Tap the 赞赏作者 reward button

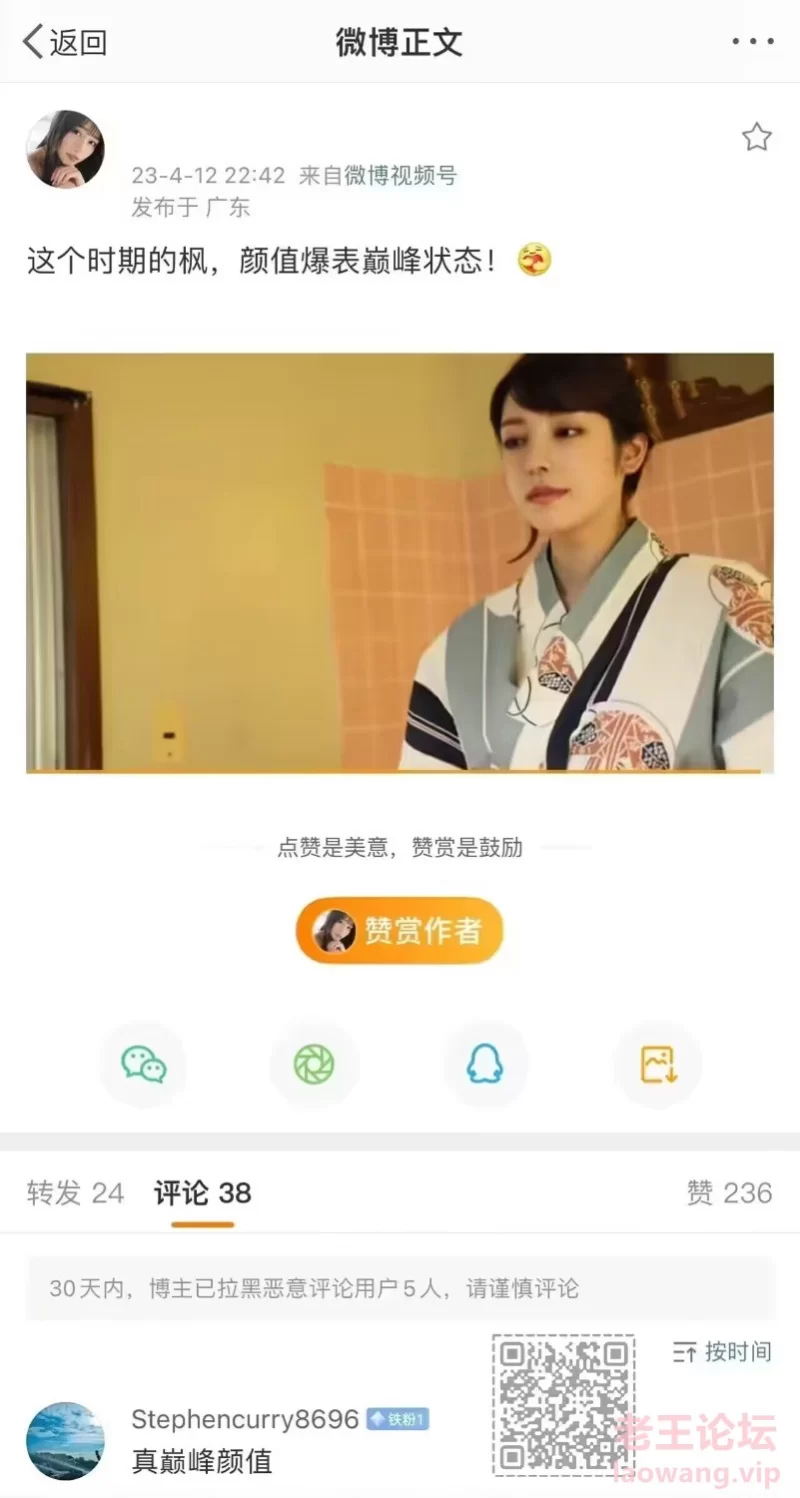coord(399,931)
